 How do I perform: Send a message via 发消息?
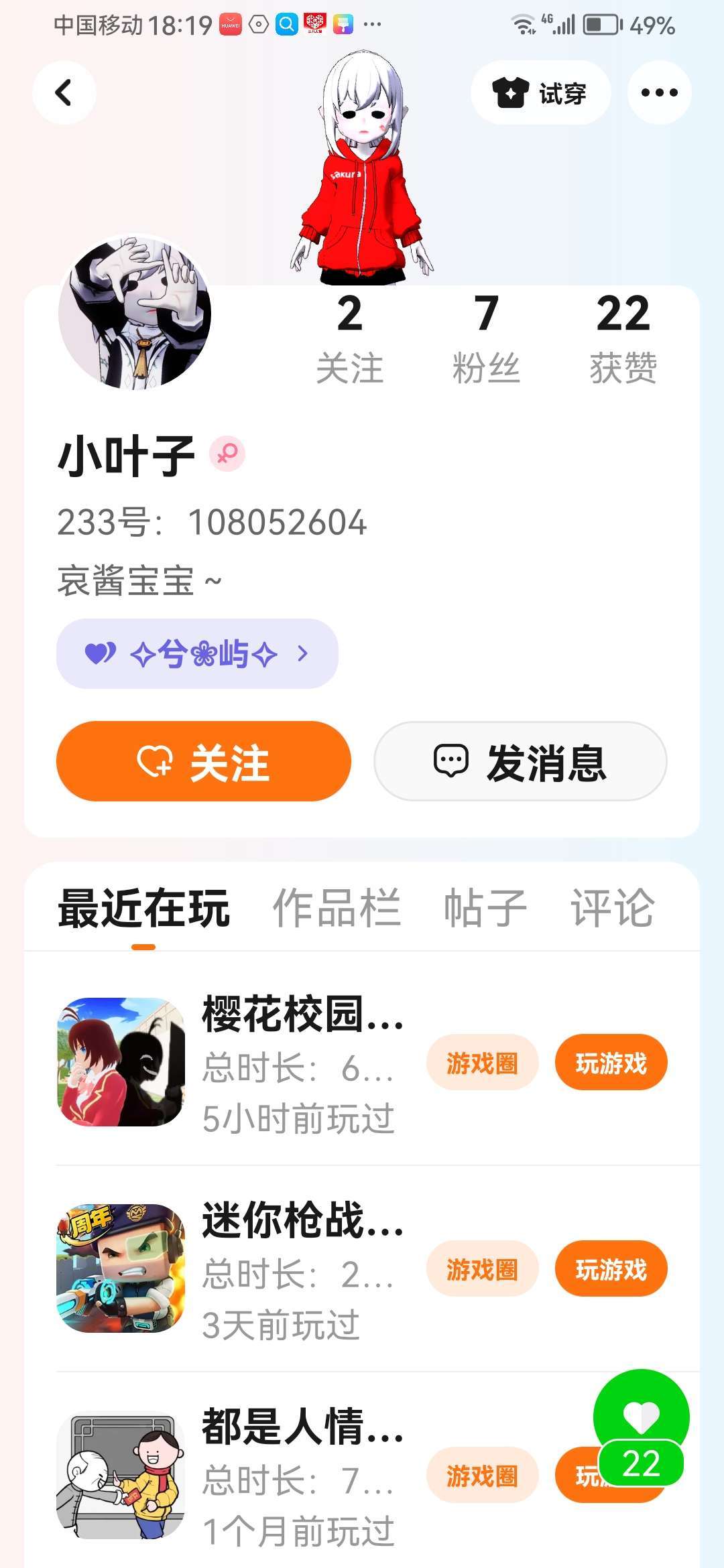[x=520, y=761]
